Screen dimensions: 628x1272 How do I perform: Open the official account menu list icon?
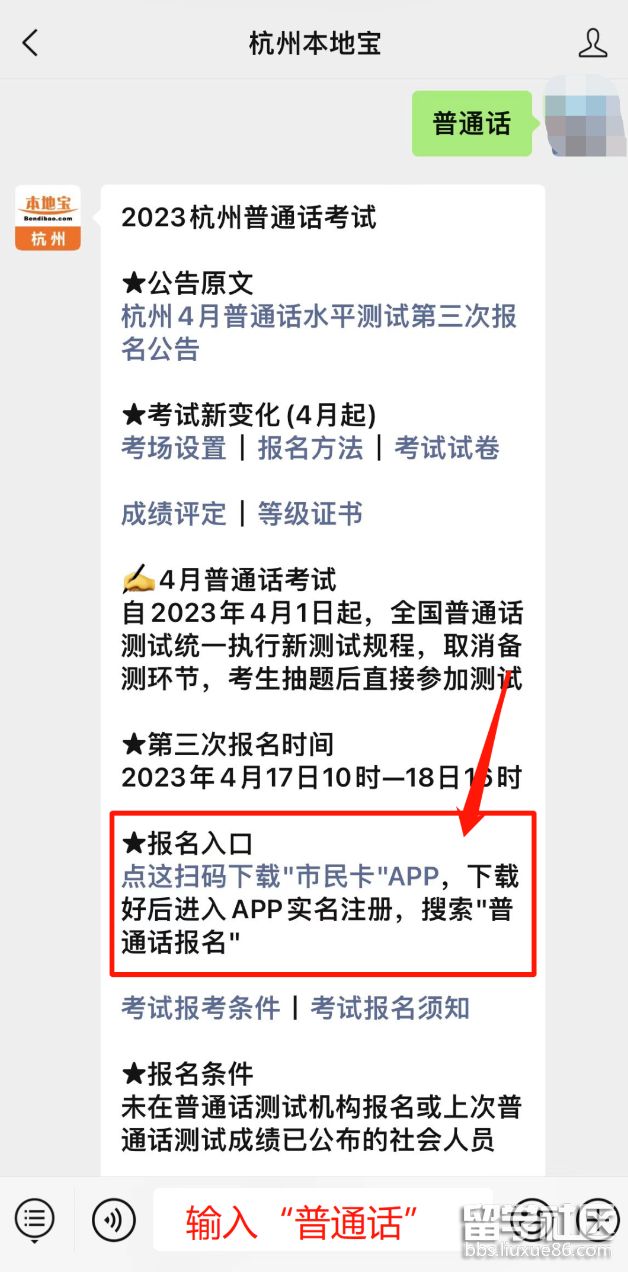[x=34, y=1218]
